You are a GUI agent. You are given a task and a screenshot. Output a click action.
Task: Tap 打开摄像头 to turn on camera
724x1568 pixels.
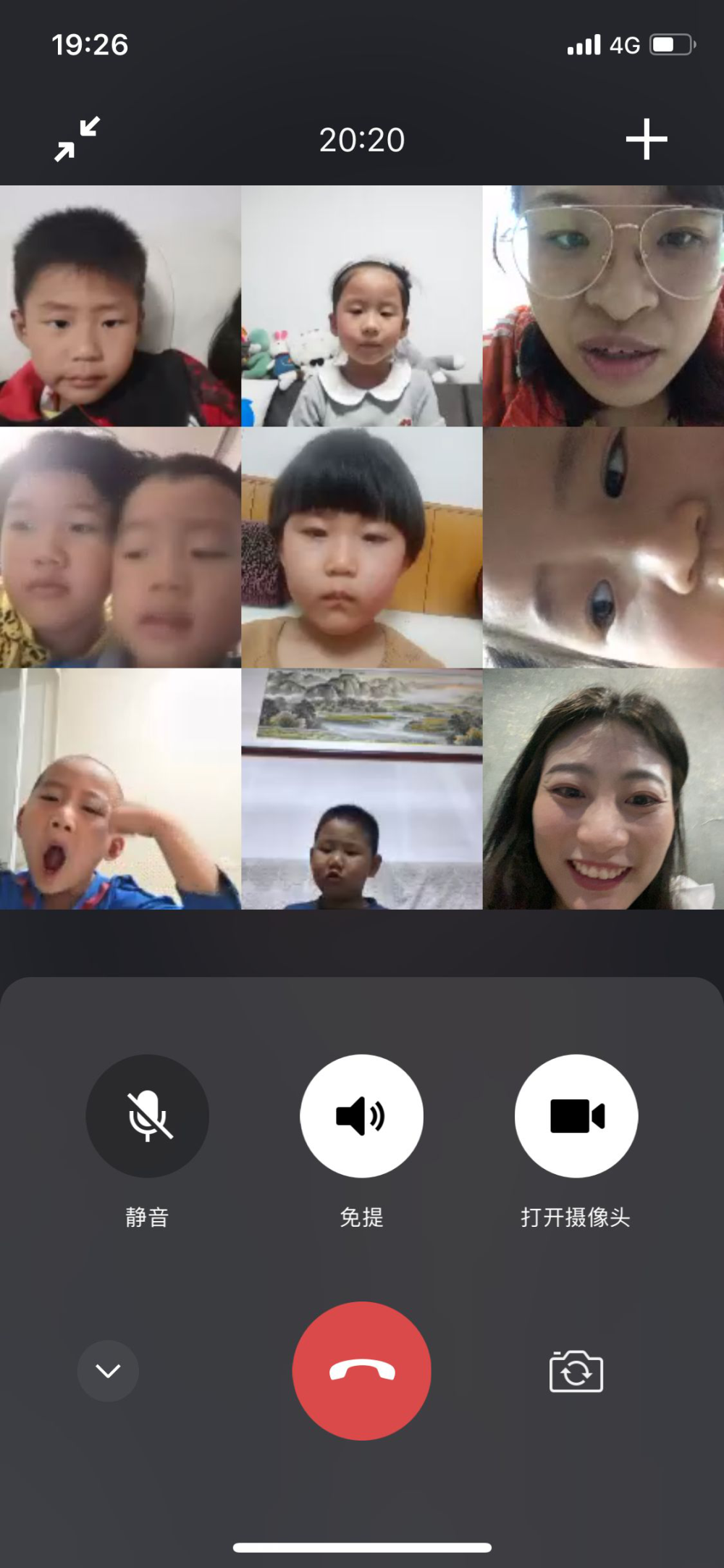576,1116
